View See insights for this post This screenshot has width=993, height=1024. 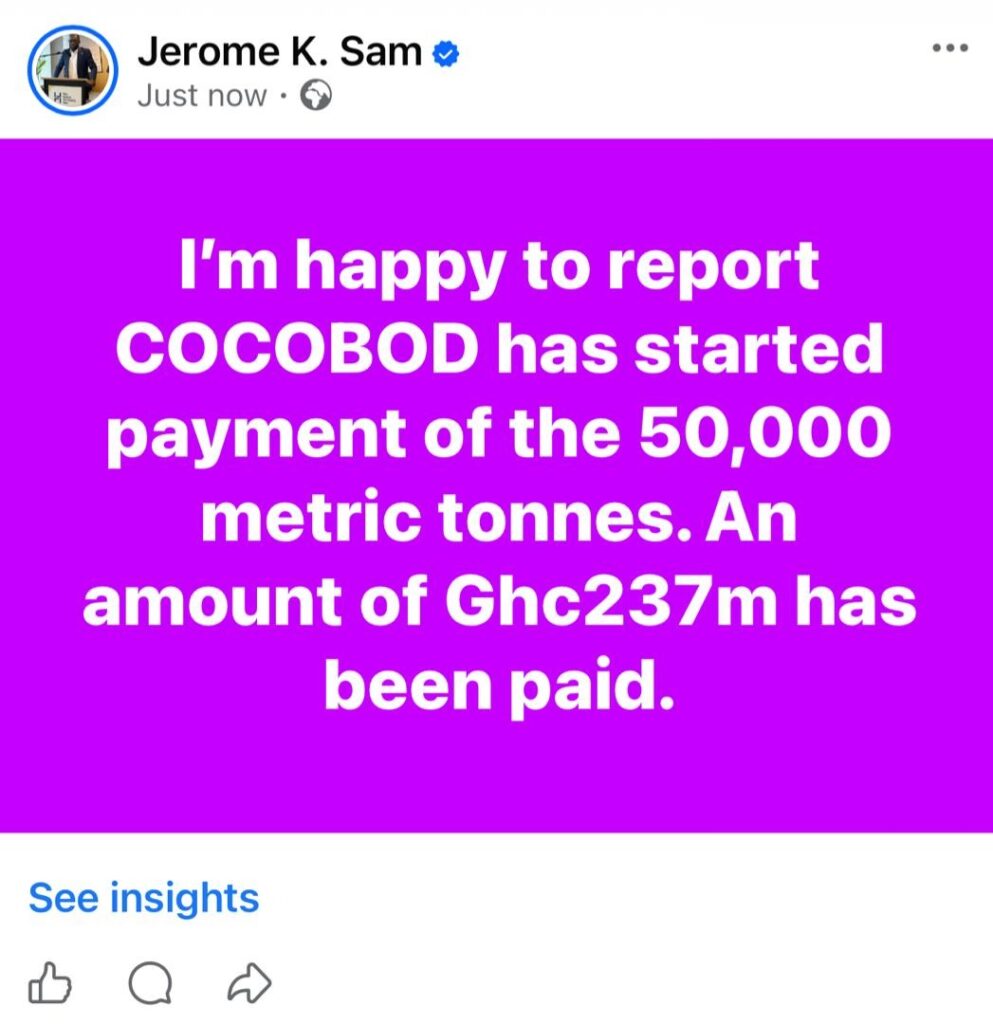pos(143,897)
